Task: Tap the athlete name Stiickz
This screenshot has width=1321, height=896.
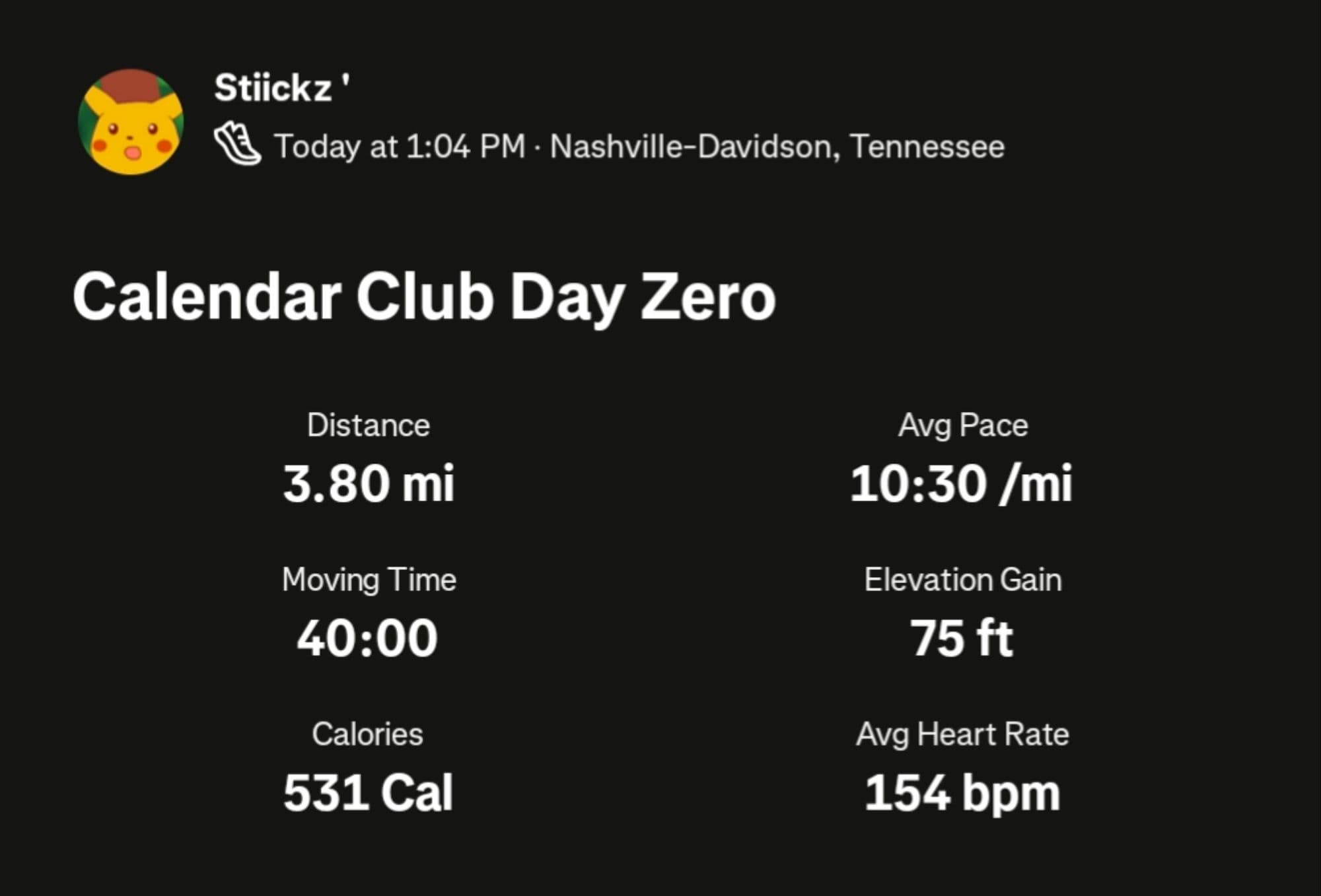Action: click(x=273, y=88)
